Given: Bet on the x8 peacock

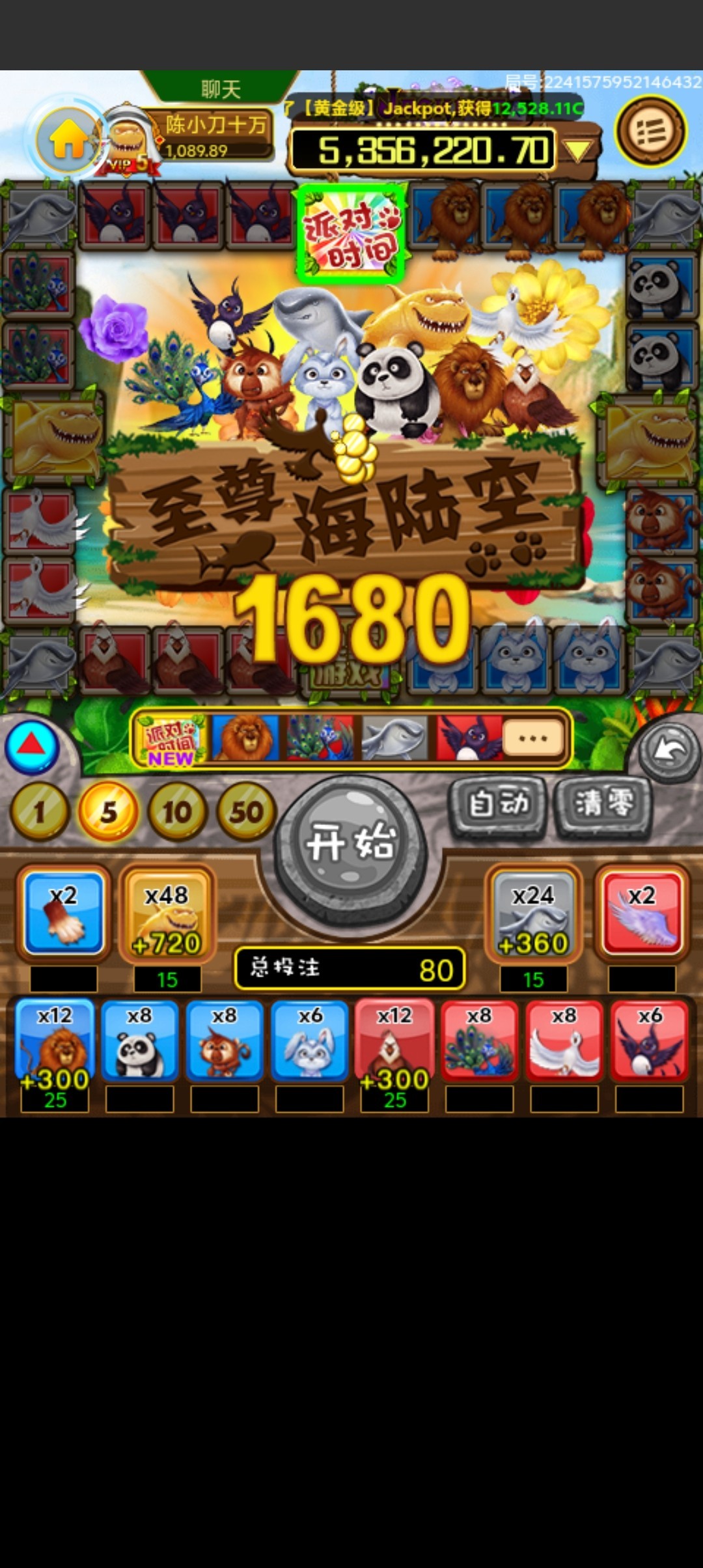Looking at the screenshot, I should pos(479,1041).
